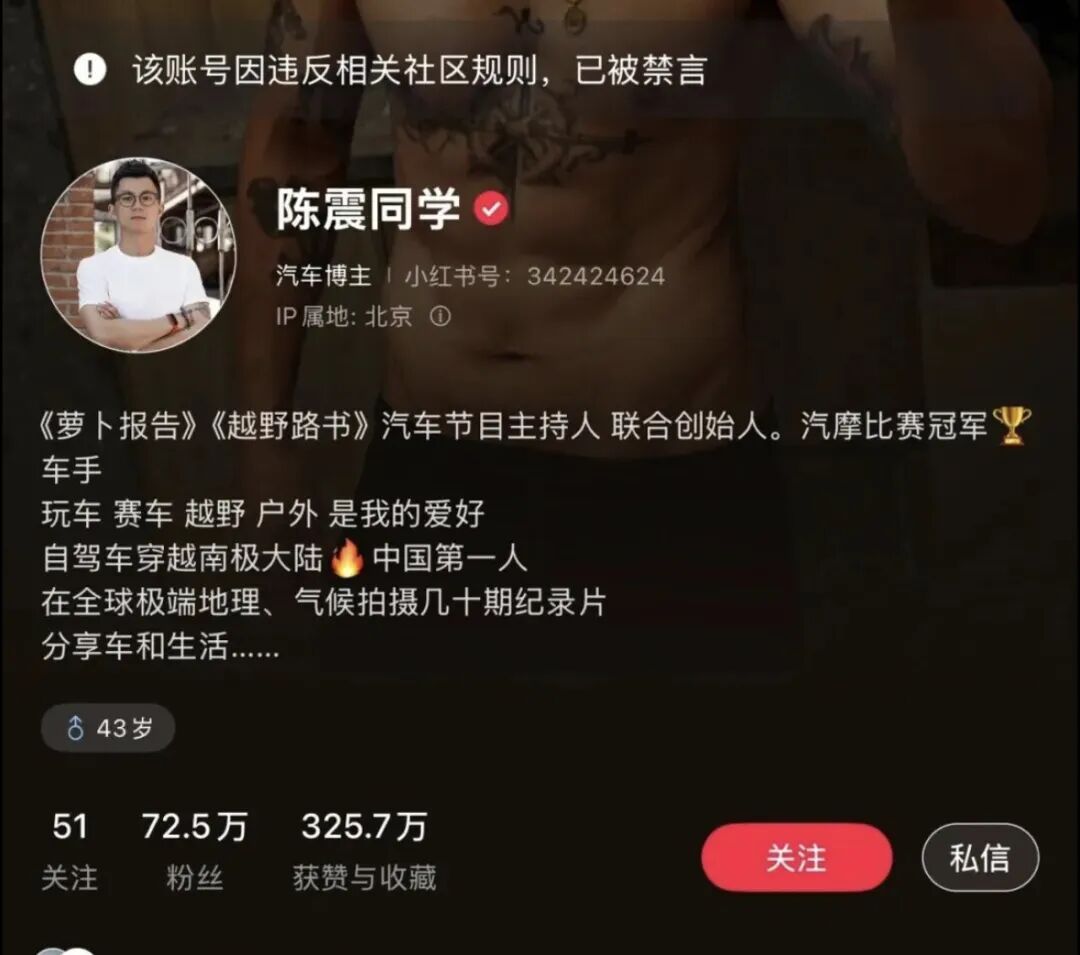Tap the IP属地 info icon
The height and width of the screenshot is (955, 1080).
tap(440, 316)
